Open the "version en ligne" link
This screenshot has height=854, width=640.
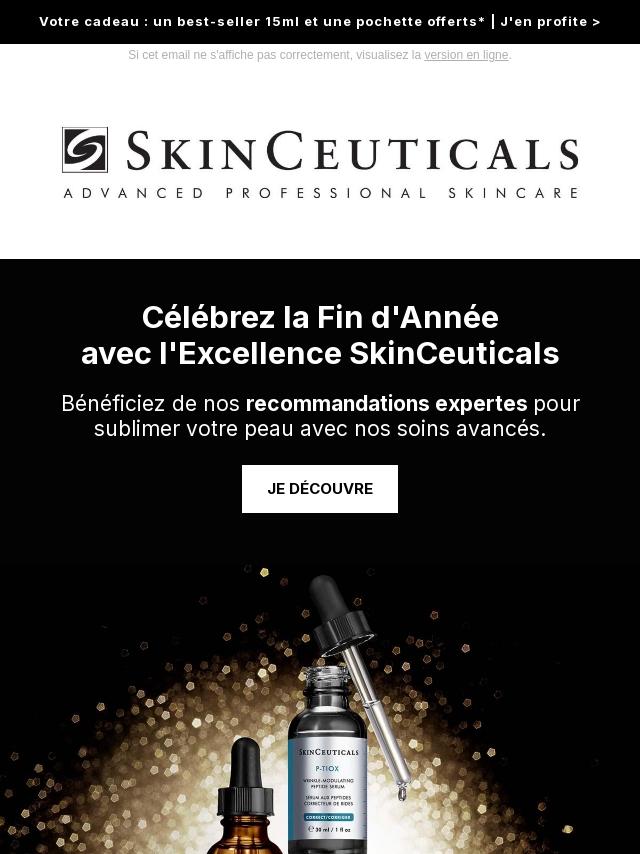coord(466,55)
